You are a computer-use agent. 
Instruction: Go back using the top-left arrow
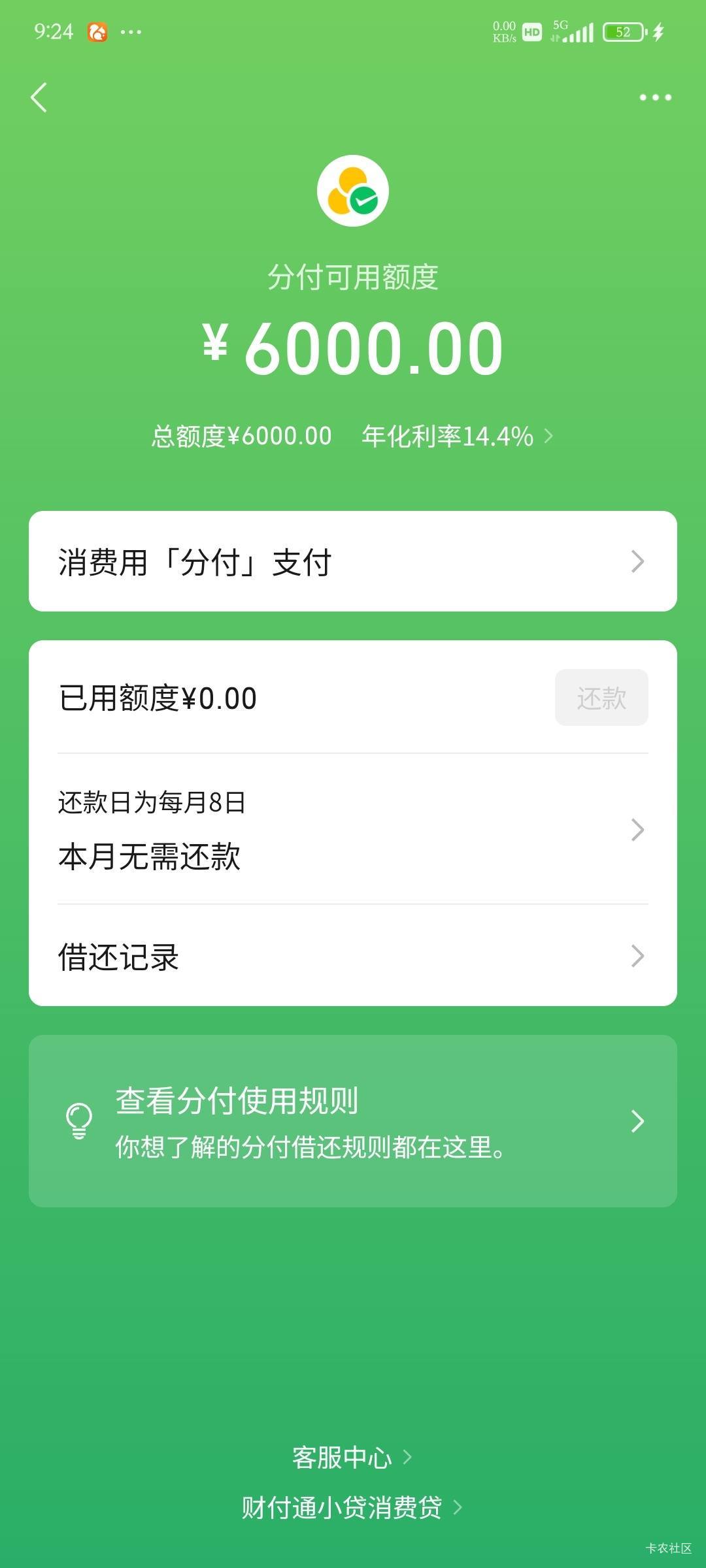(39, 97)
